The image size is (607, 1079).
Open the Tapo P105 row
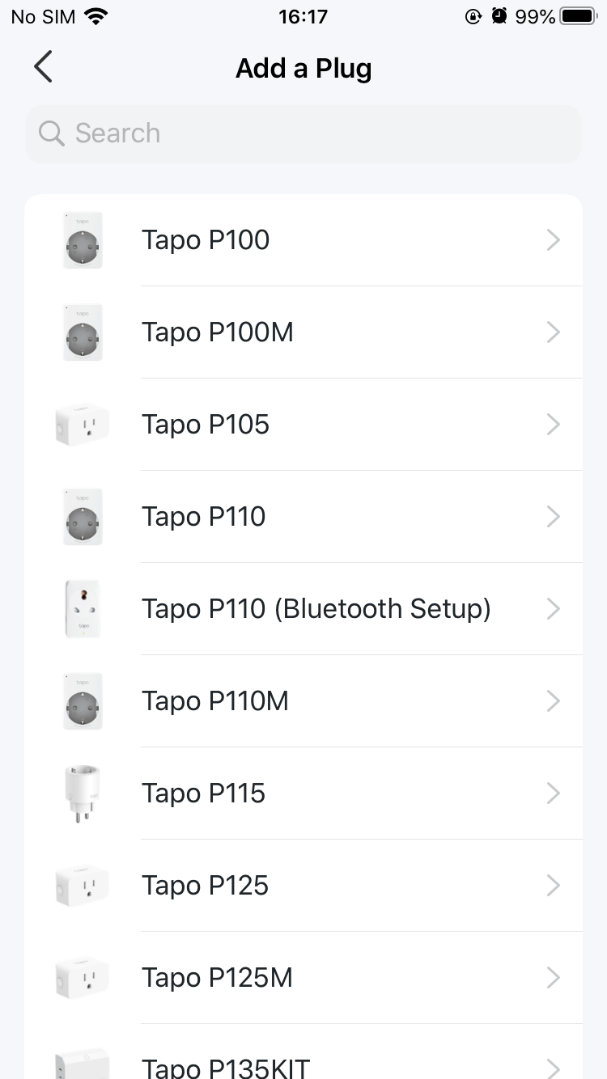pos(304,425)
